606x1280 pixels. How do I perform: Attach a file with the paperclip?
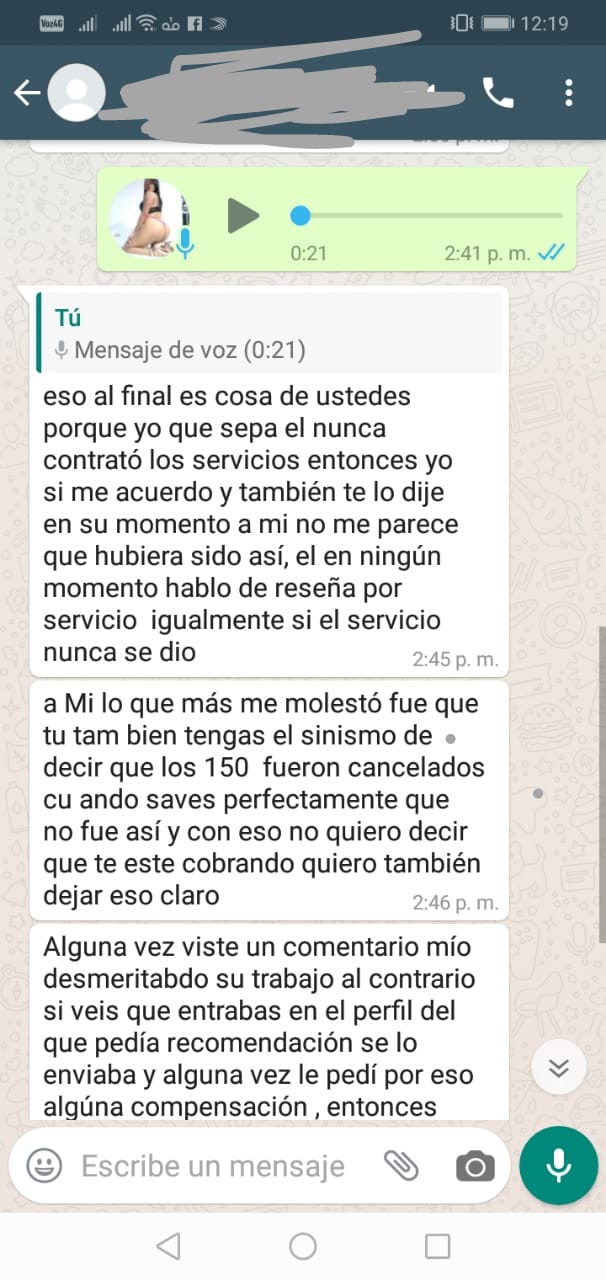(400, 1165)
